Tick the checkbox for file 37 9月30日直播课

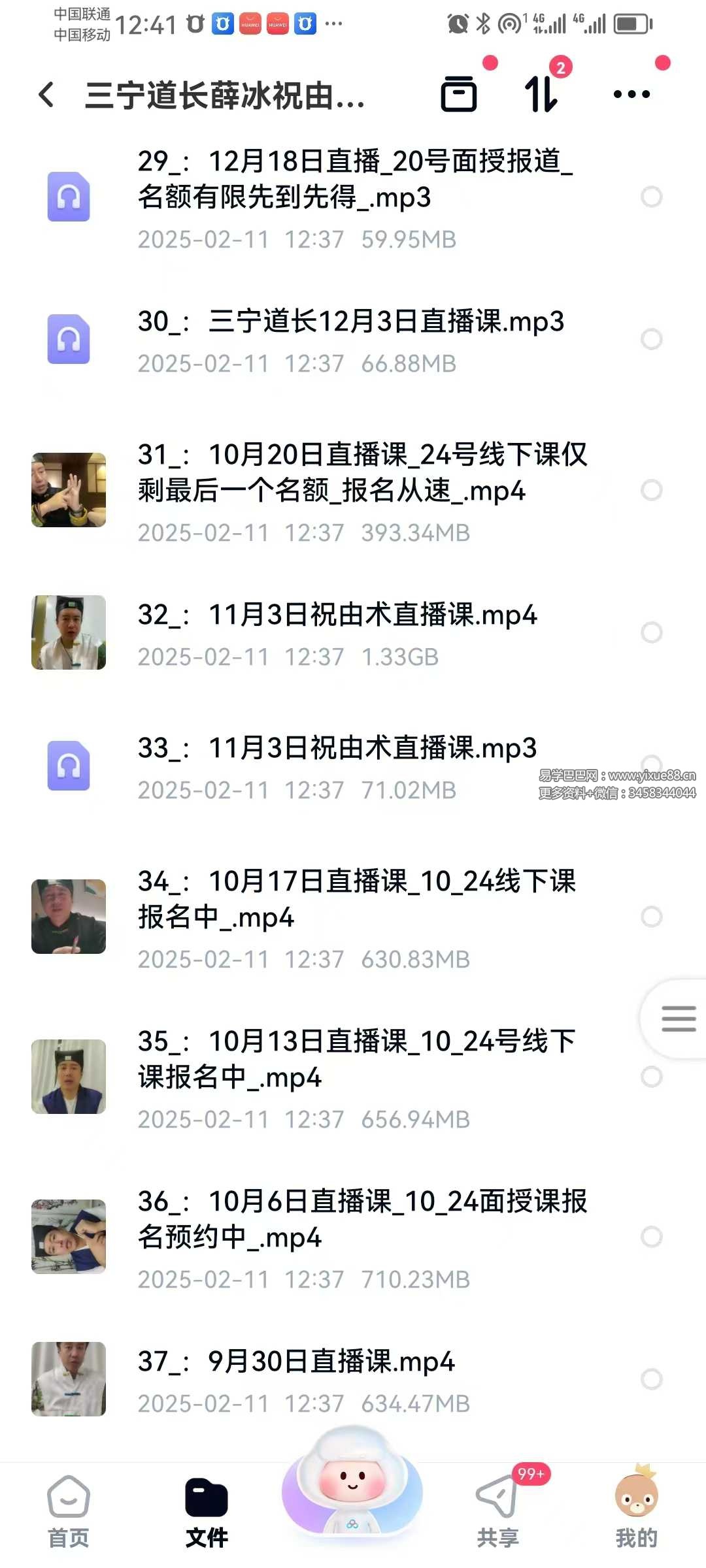[x=652, y=1379]
